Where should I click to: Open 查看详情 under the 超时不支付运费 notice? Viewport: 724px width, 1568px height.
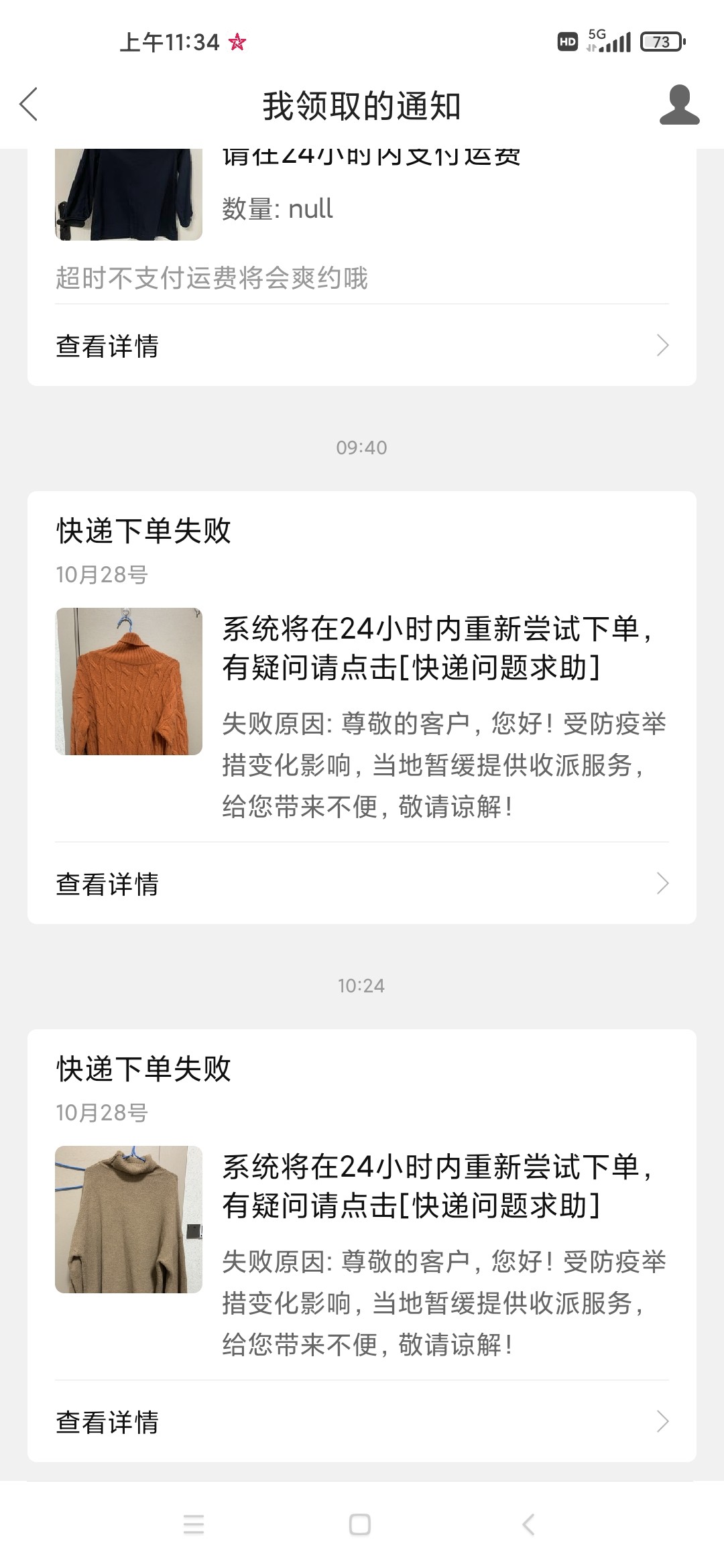(361, 346)
